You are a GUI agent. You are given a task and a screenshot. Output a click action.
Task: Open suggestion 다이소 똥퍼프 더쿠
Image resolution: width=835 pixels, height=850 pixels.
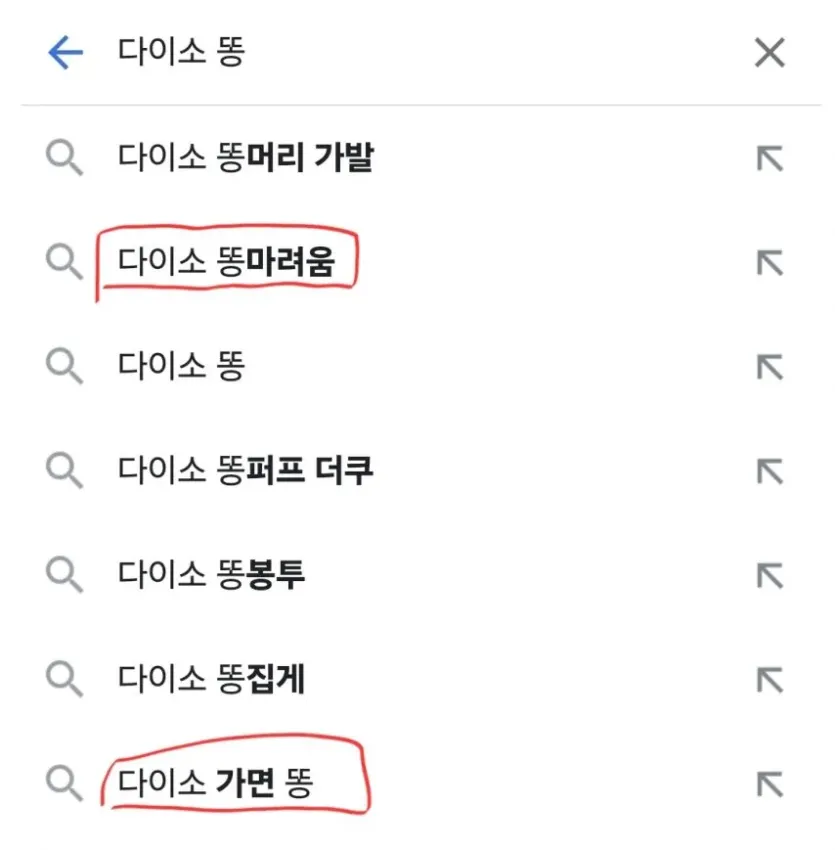point(245,470)
